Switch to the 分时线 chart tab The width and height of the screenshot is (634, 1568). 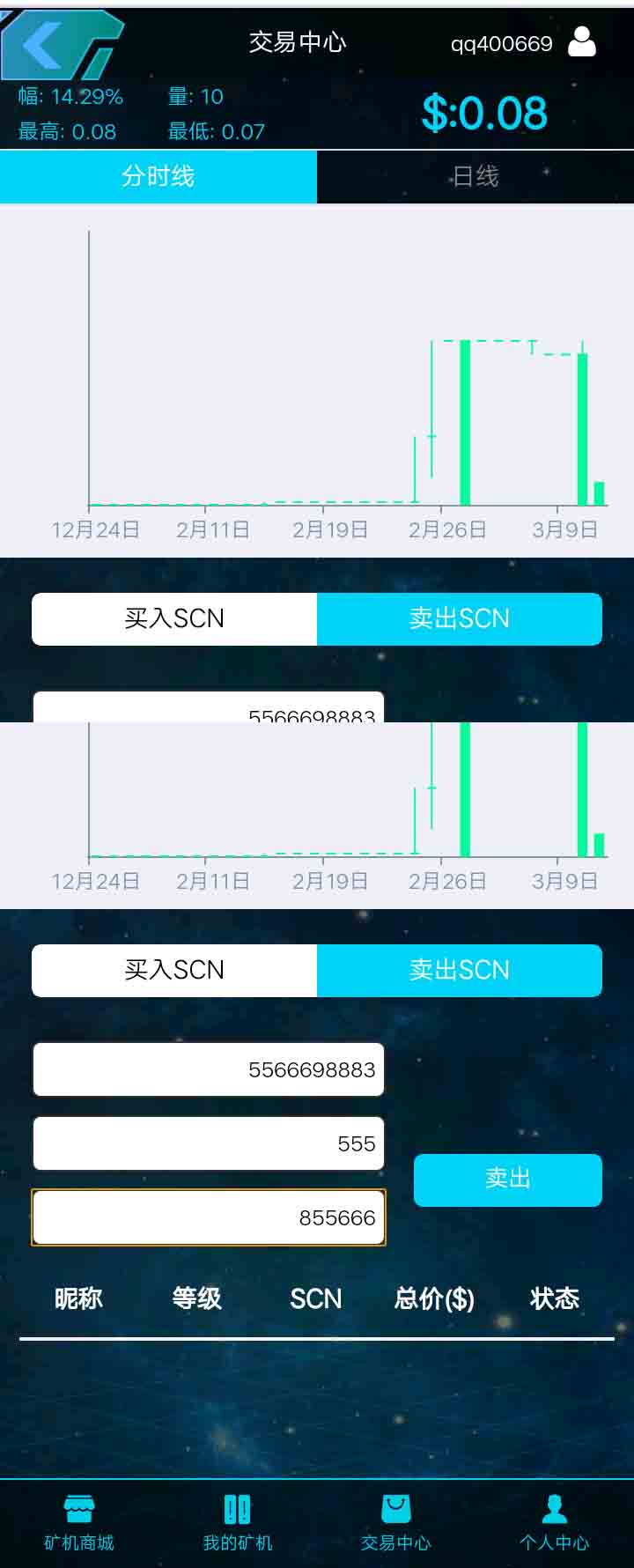(x=158, y=176)
